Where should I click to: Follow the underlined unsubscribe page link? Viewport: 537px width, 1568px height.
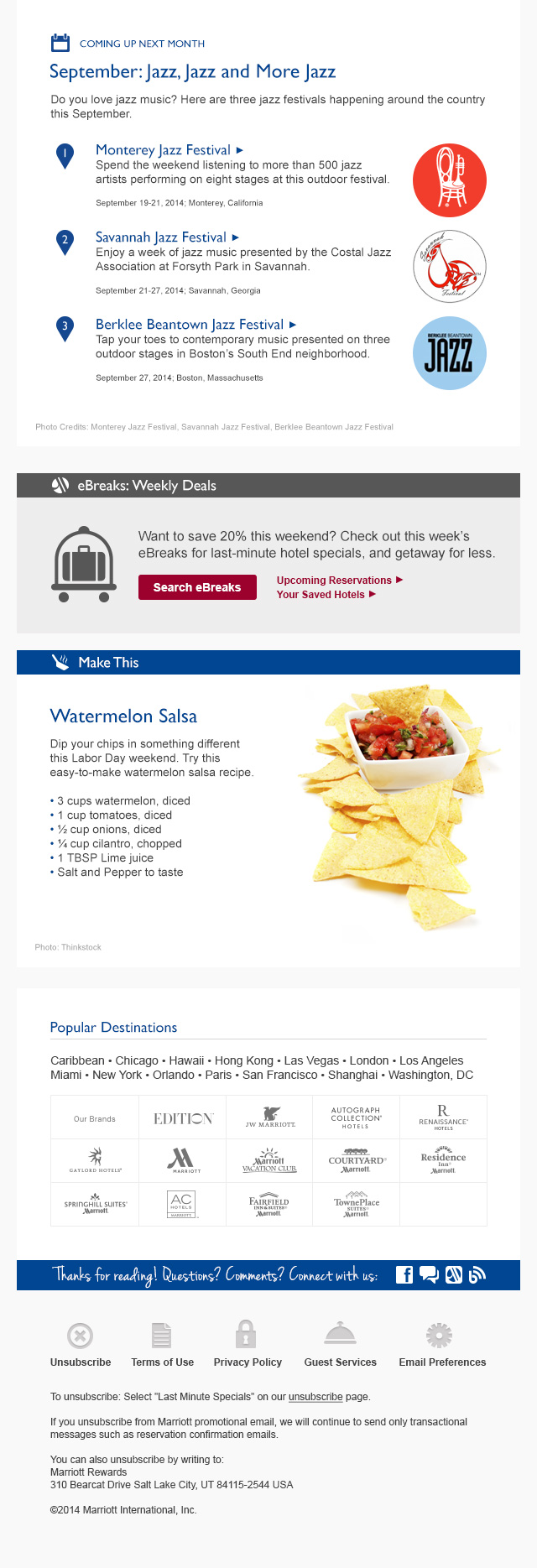315,1397
